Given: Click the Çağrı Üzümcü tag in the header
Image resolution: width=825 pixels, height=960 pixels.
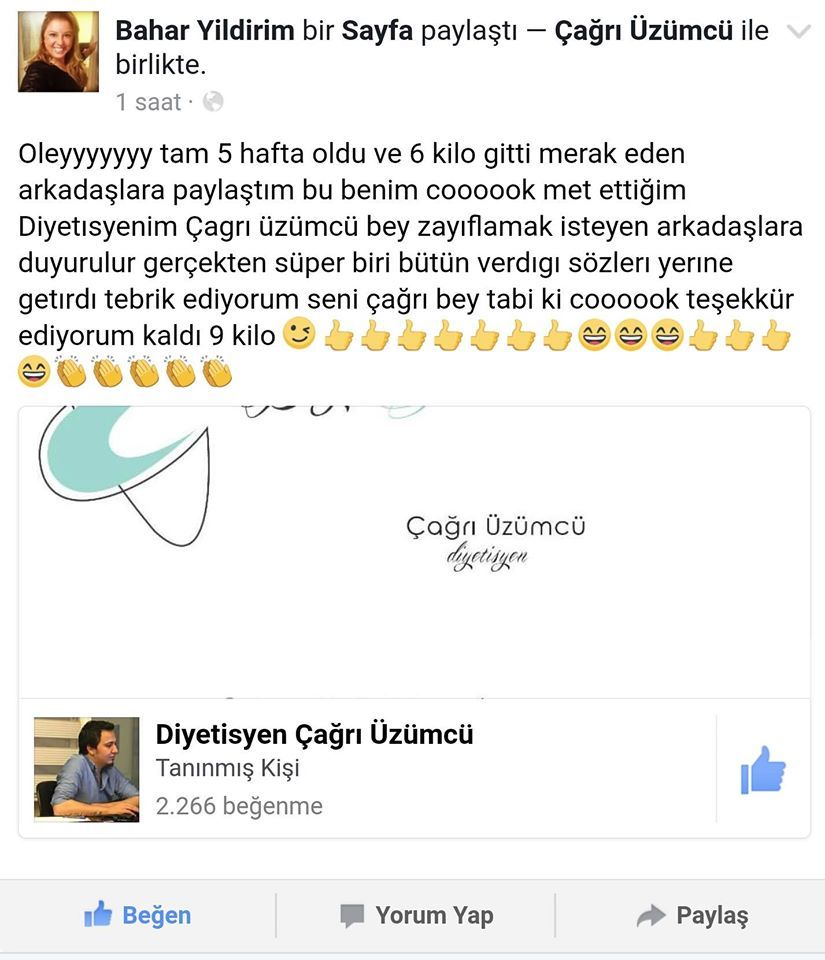Looking at the screenshot, I should [x=641, y=30].
